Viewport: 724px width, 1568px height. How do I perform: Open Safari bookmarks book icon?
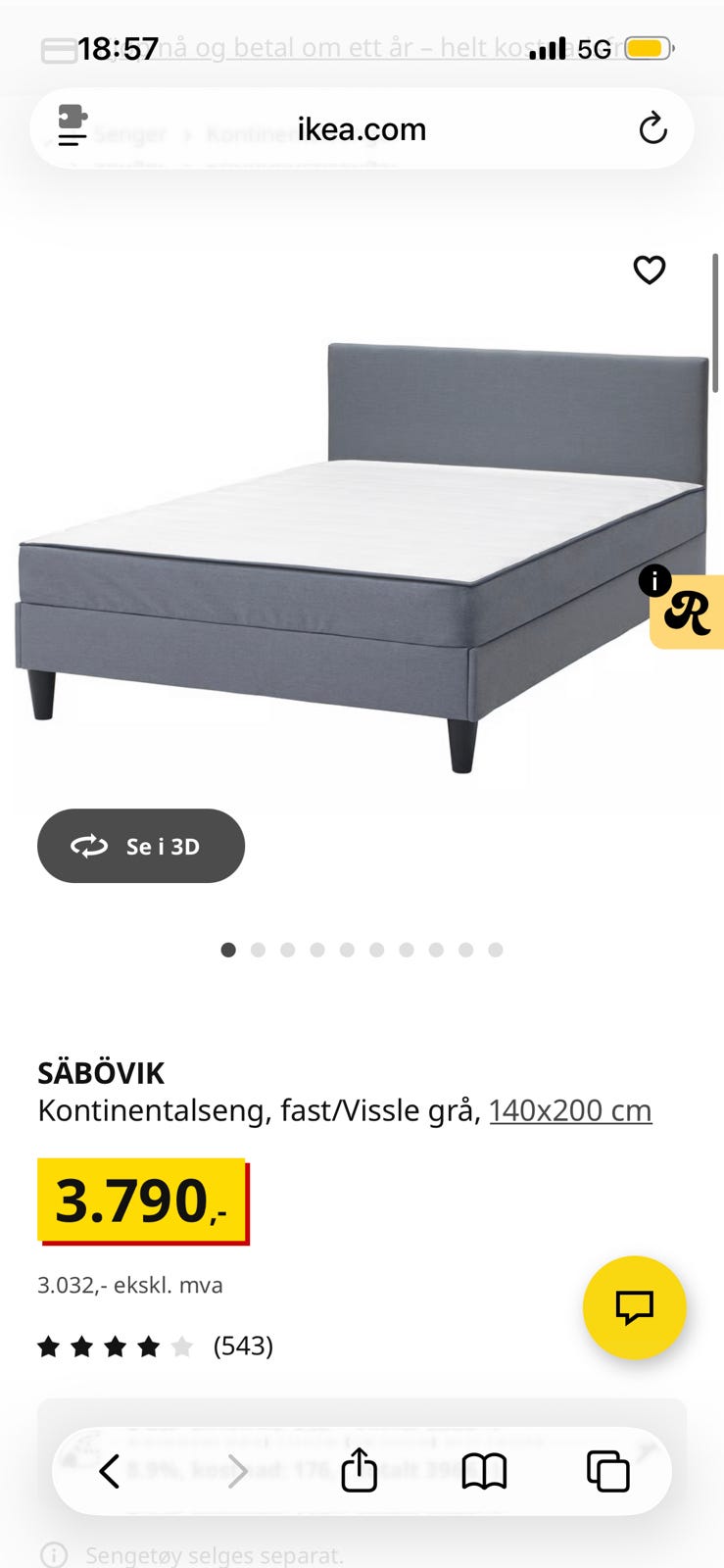(x=484, y=1471)
